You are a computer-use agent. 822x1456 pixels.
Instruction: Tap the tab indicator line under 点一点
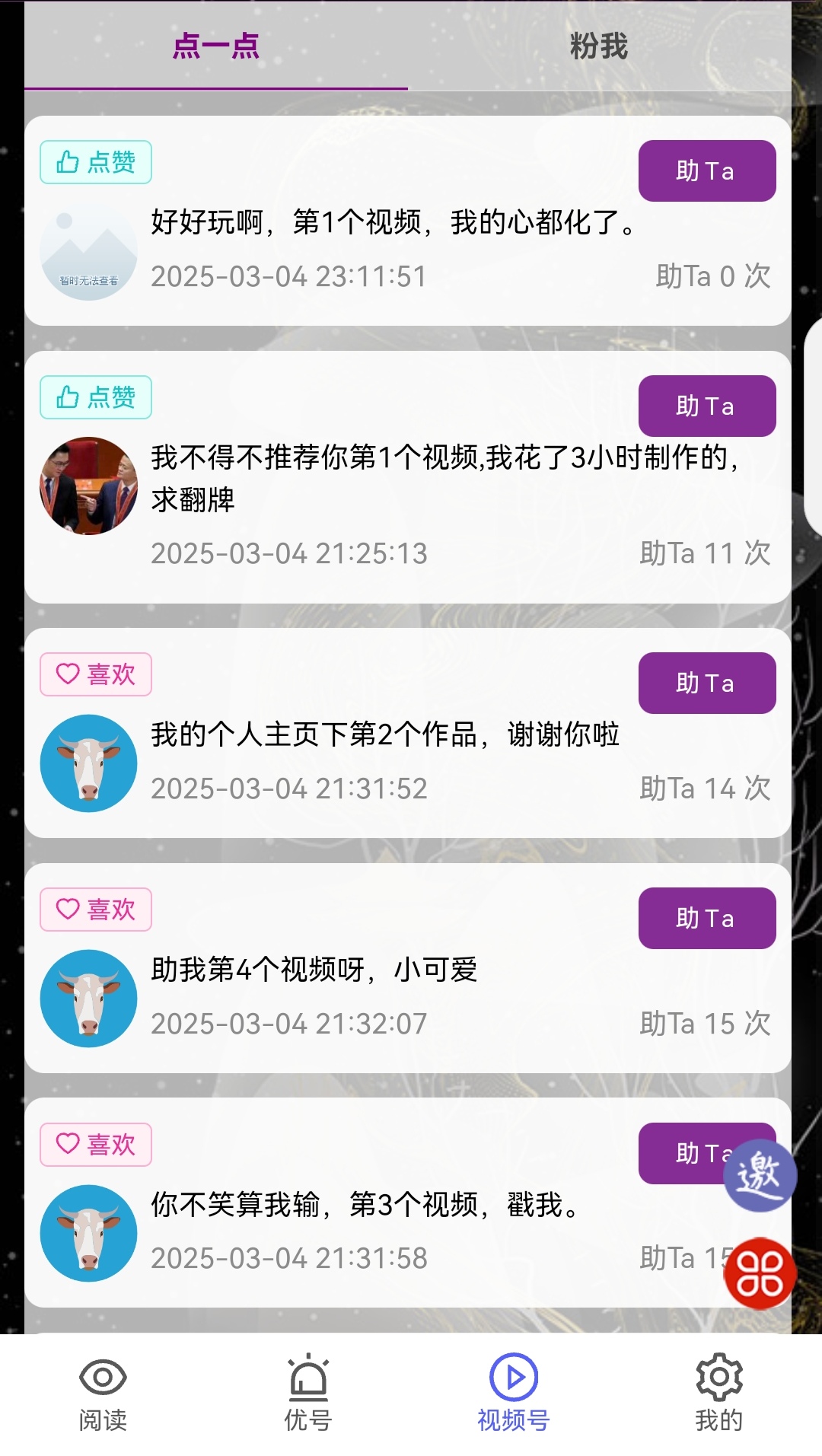click(216, 88)
